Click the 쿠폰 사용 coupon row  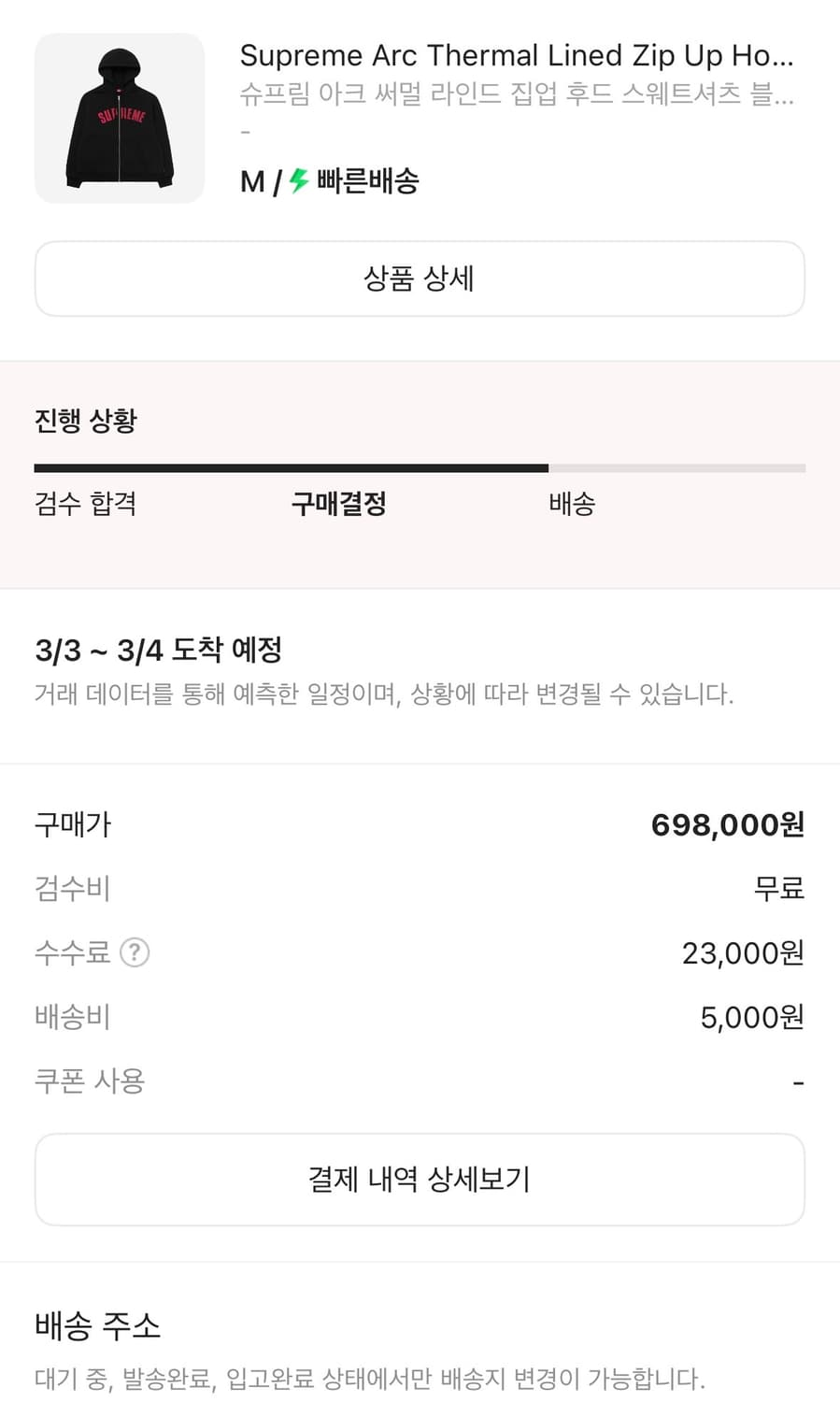(x=89, y=1081)
